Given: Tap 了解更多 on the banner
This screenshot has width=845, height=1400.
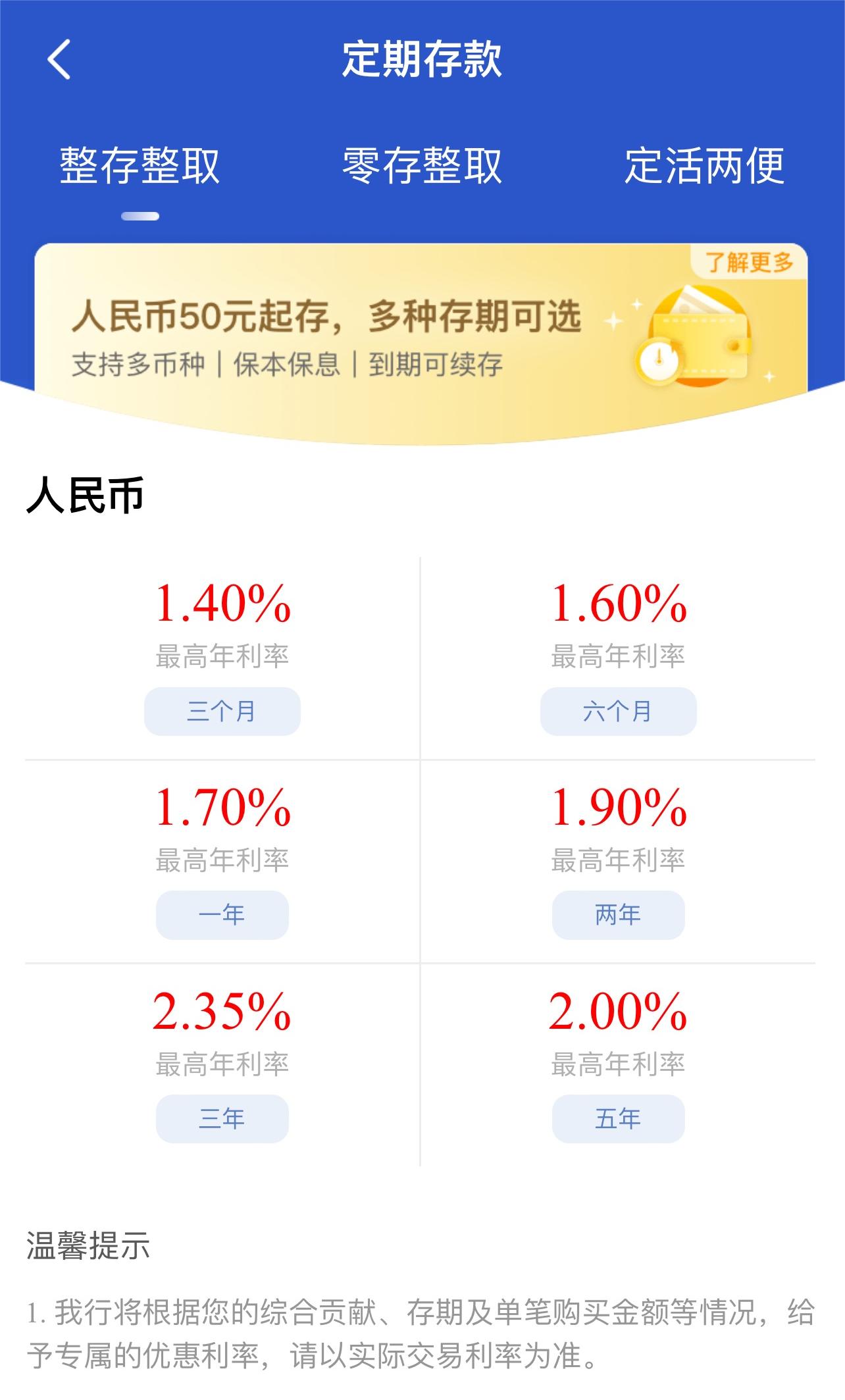Looking at the screenshot, I should pyautogui.click(x=748, y=263).
